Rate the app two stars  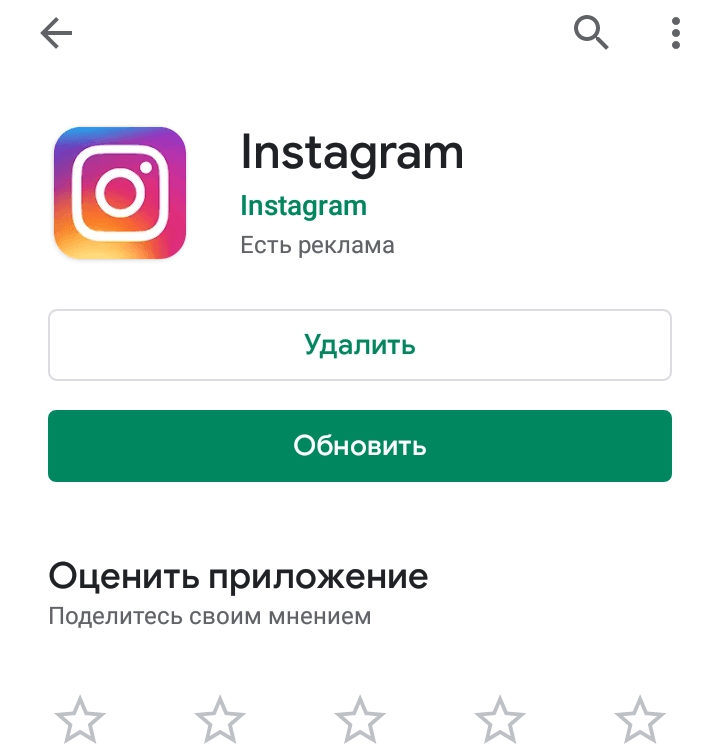point(220,721)
